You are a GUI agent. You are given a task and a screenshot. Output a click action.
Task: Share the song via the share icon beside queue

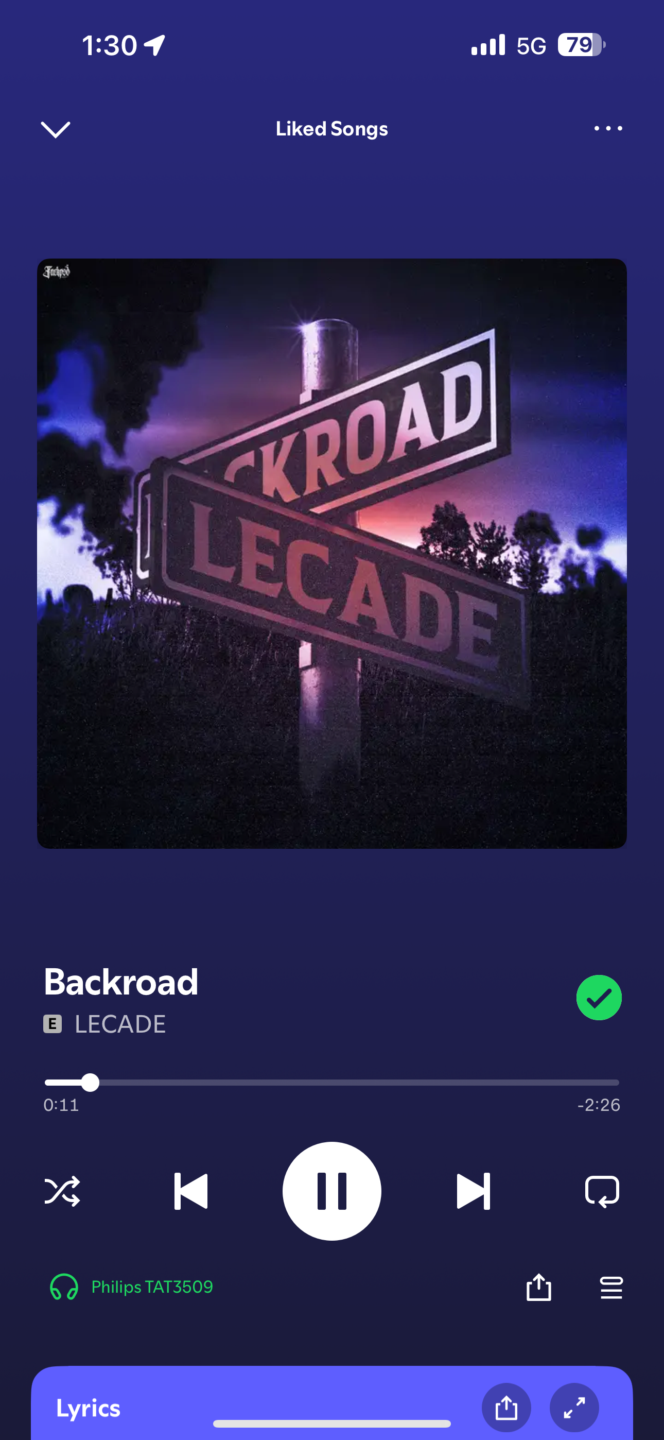click(539, 1288)
